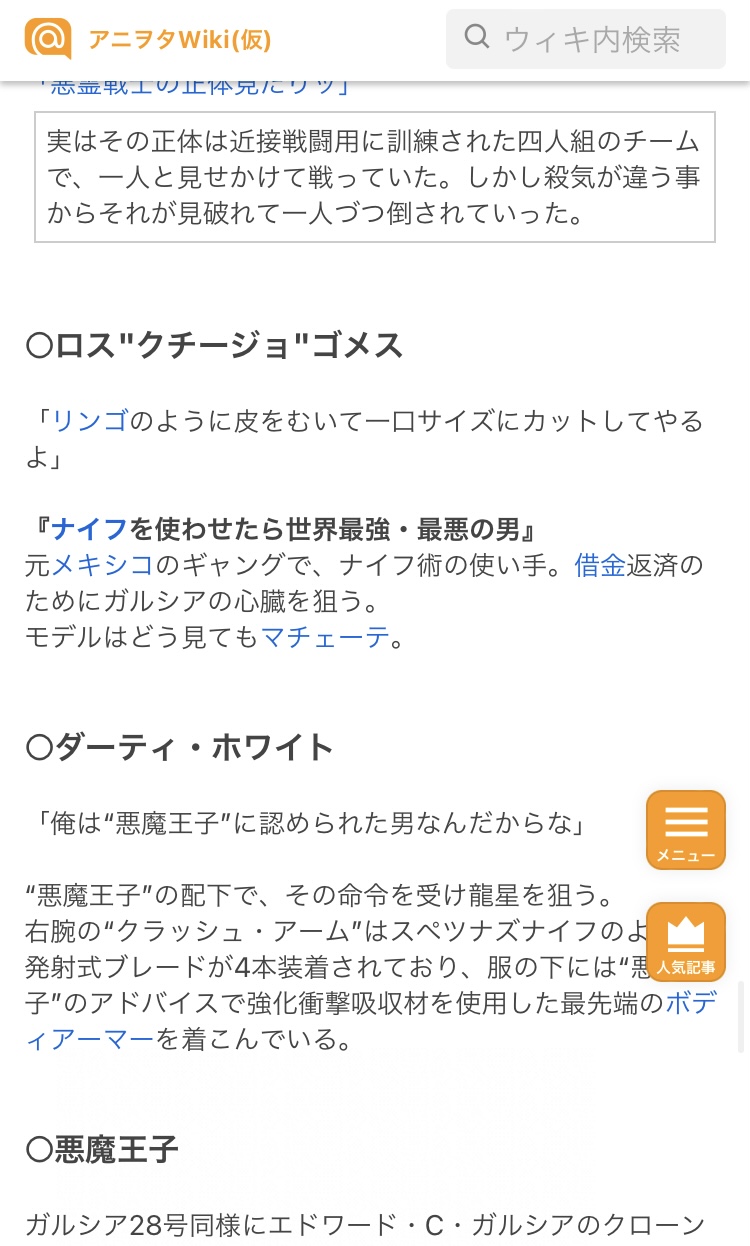
Task: Show popular articles via 人気記事 button
Action: (686, 942)
